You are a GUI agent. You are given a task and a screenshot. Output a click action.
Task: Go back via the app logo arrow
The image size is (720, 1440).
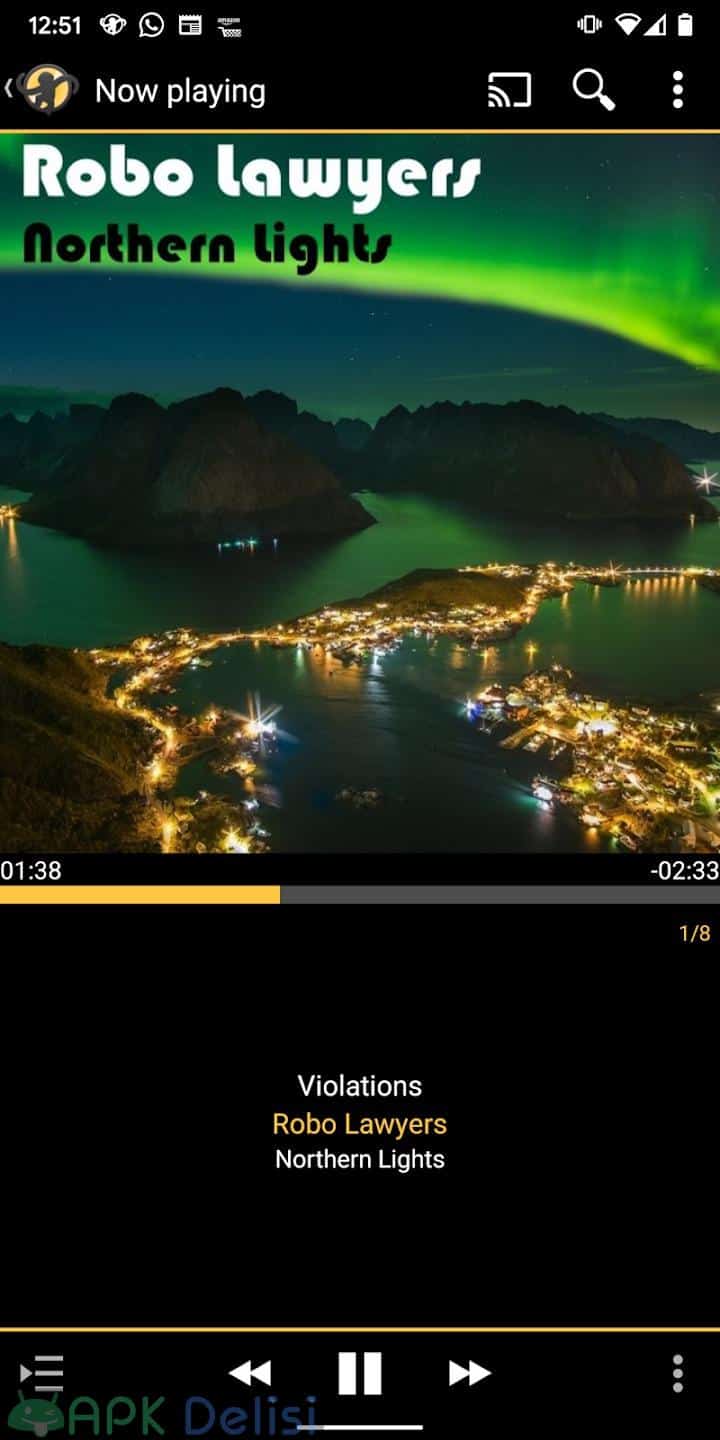tap(42, 90)
